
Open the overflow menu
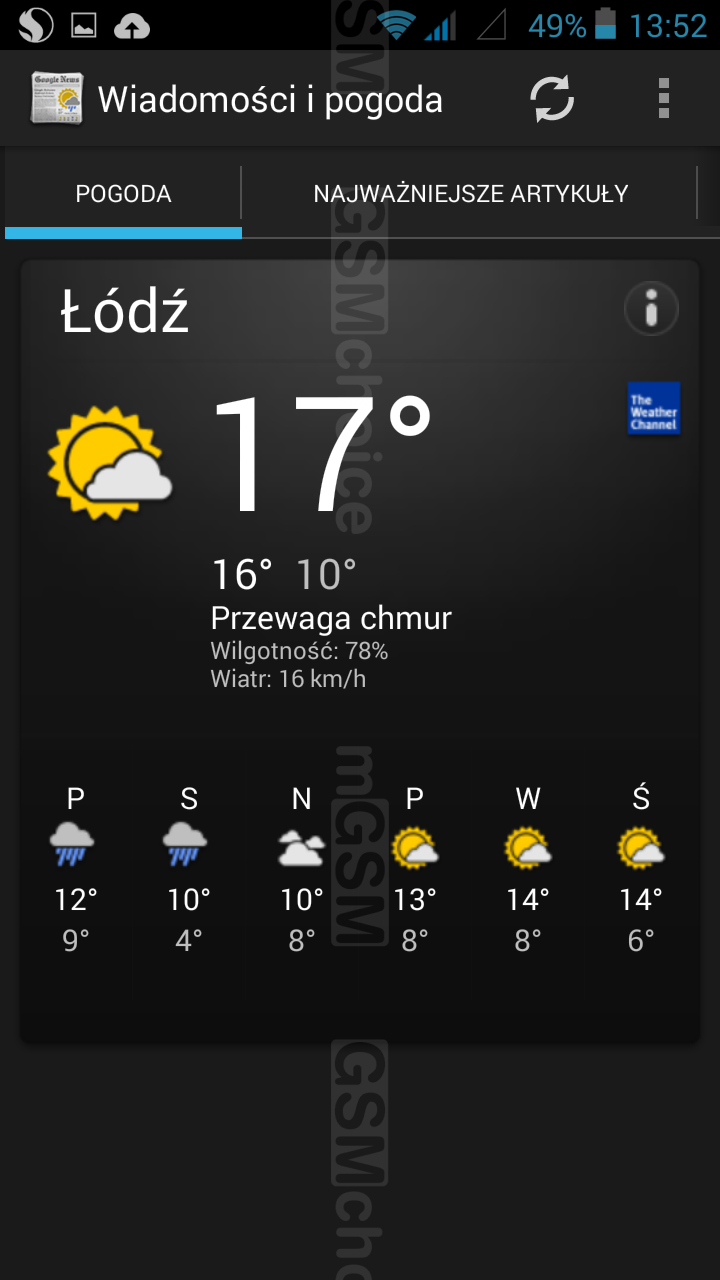tap(663, 99)
